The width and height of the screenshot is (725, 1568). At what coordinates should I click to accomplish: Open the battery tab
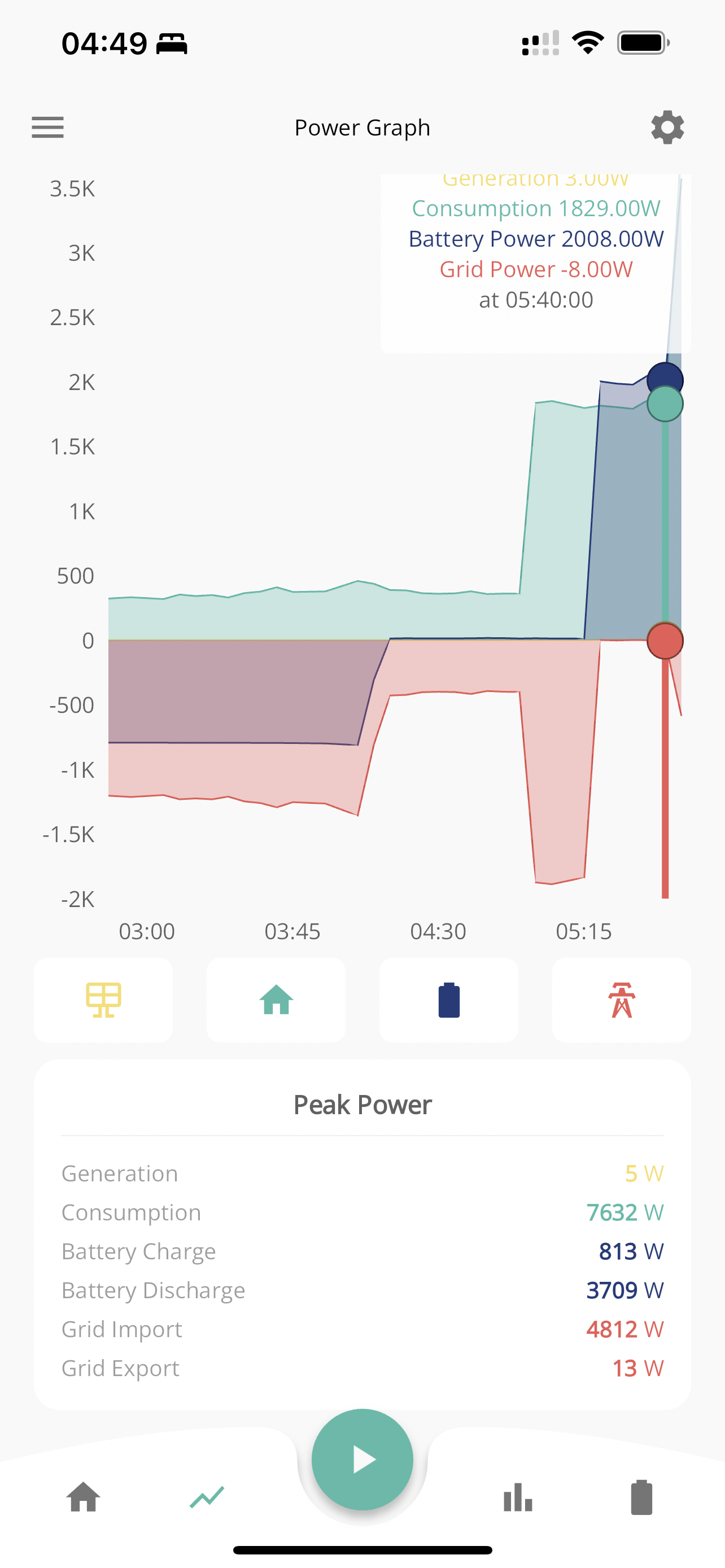[641, 1497]
